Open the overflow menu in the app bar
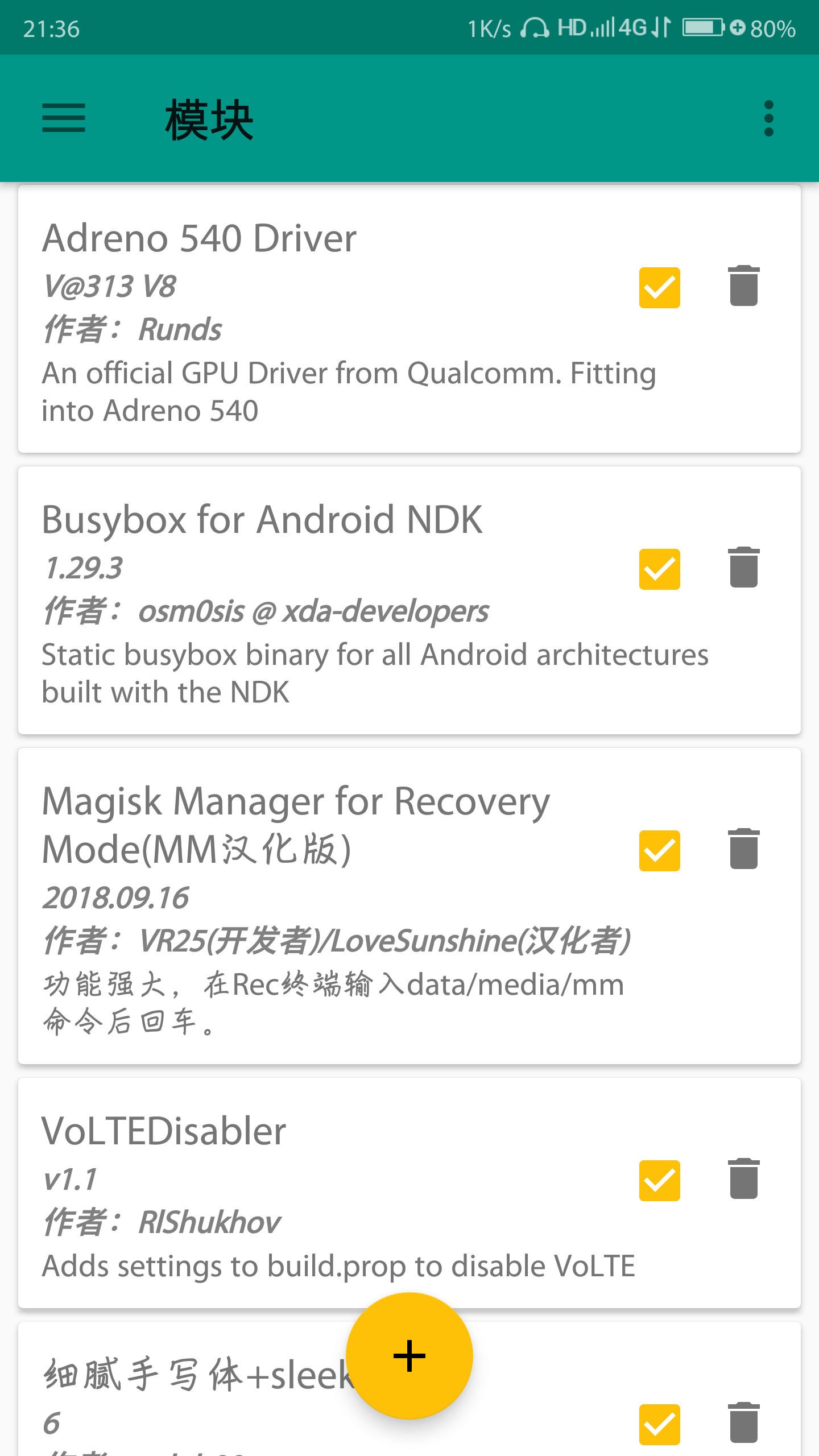This screenshot has width=819, height=1456. tap(769, 118)
